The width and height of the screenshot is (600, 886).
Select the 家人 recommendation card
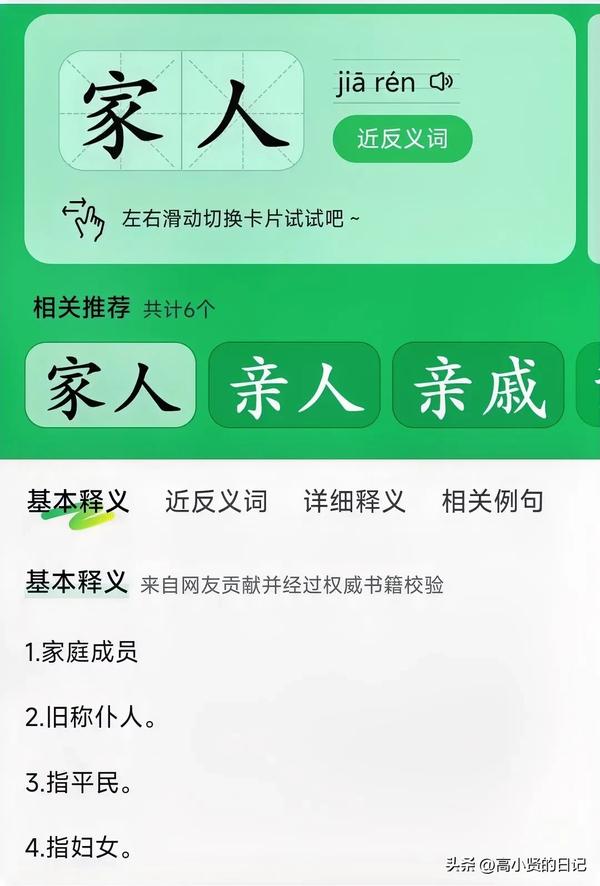point(110,386)
